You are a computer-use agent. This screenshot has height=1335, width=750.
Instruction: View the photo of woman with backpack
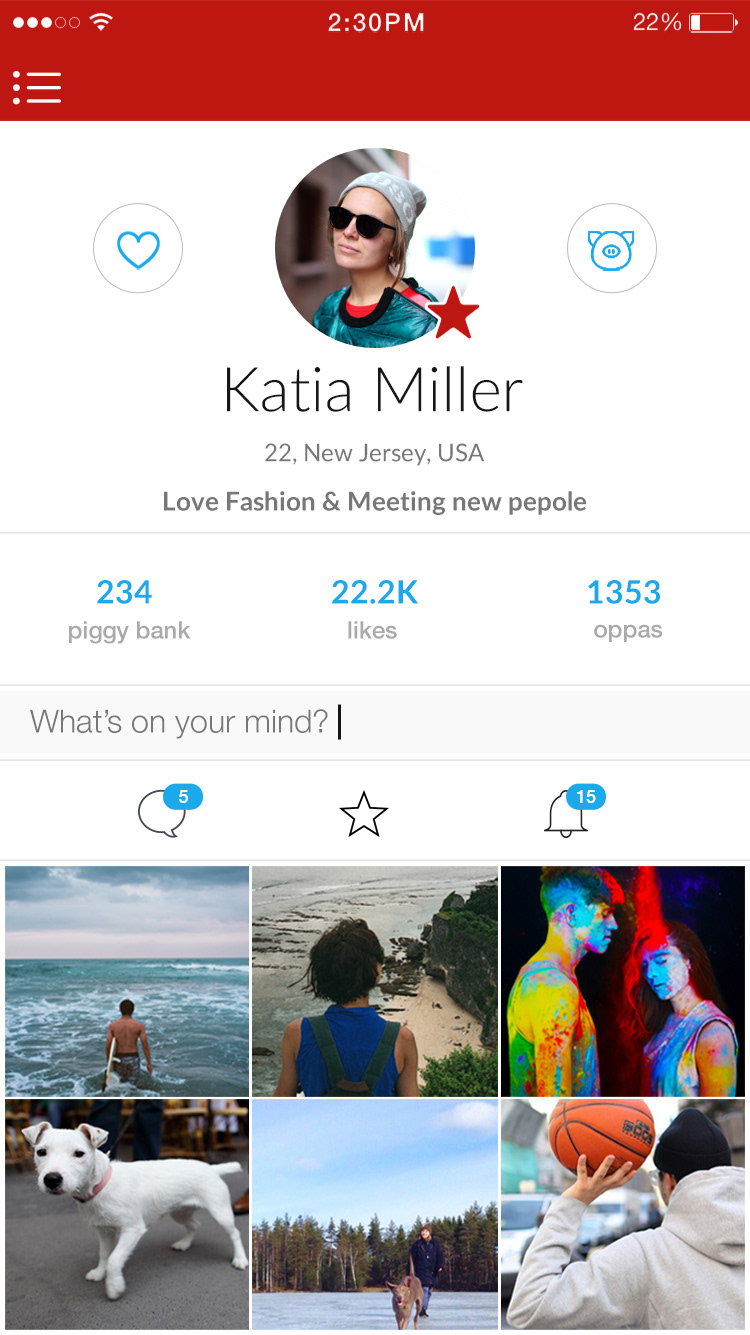coord(374,981)
